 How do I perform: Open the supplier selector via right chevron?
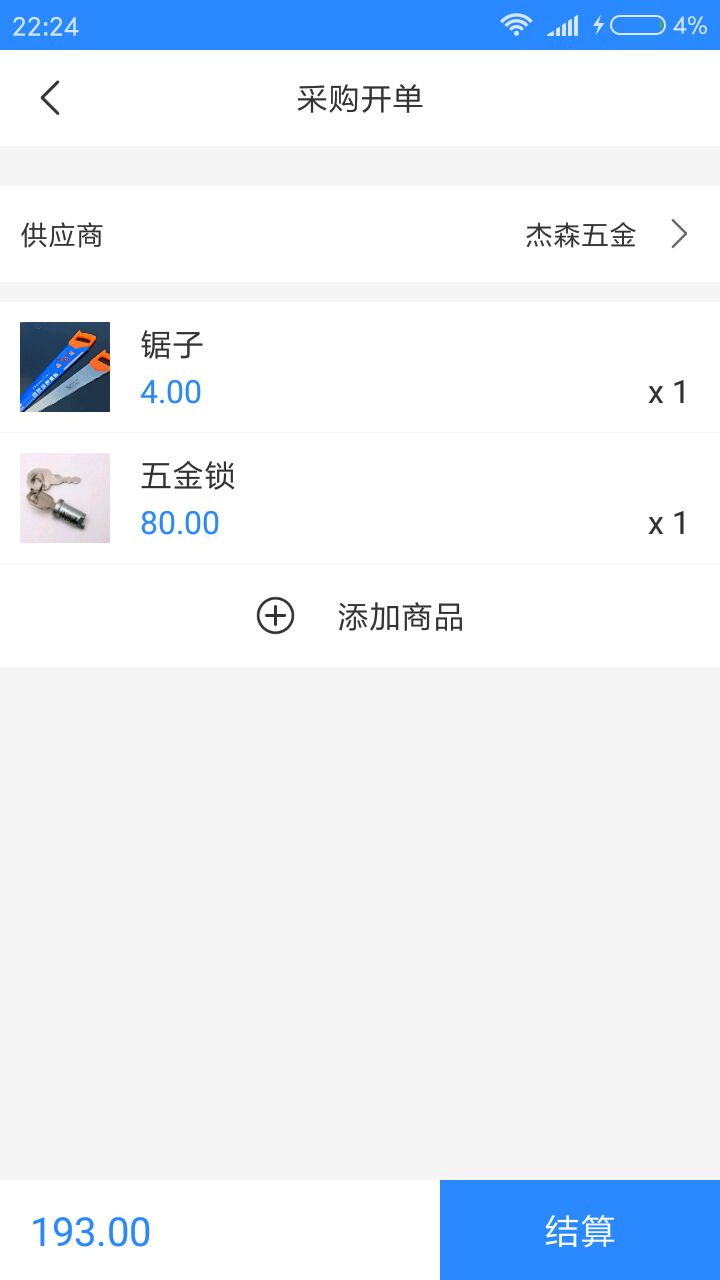[679, 233]
